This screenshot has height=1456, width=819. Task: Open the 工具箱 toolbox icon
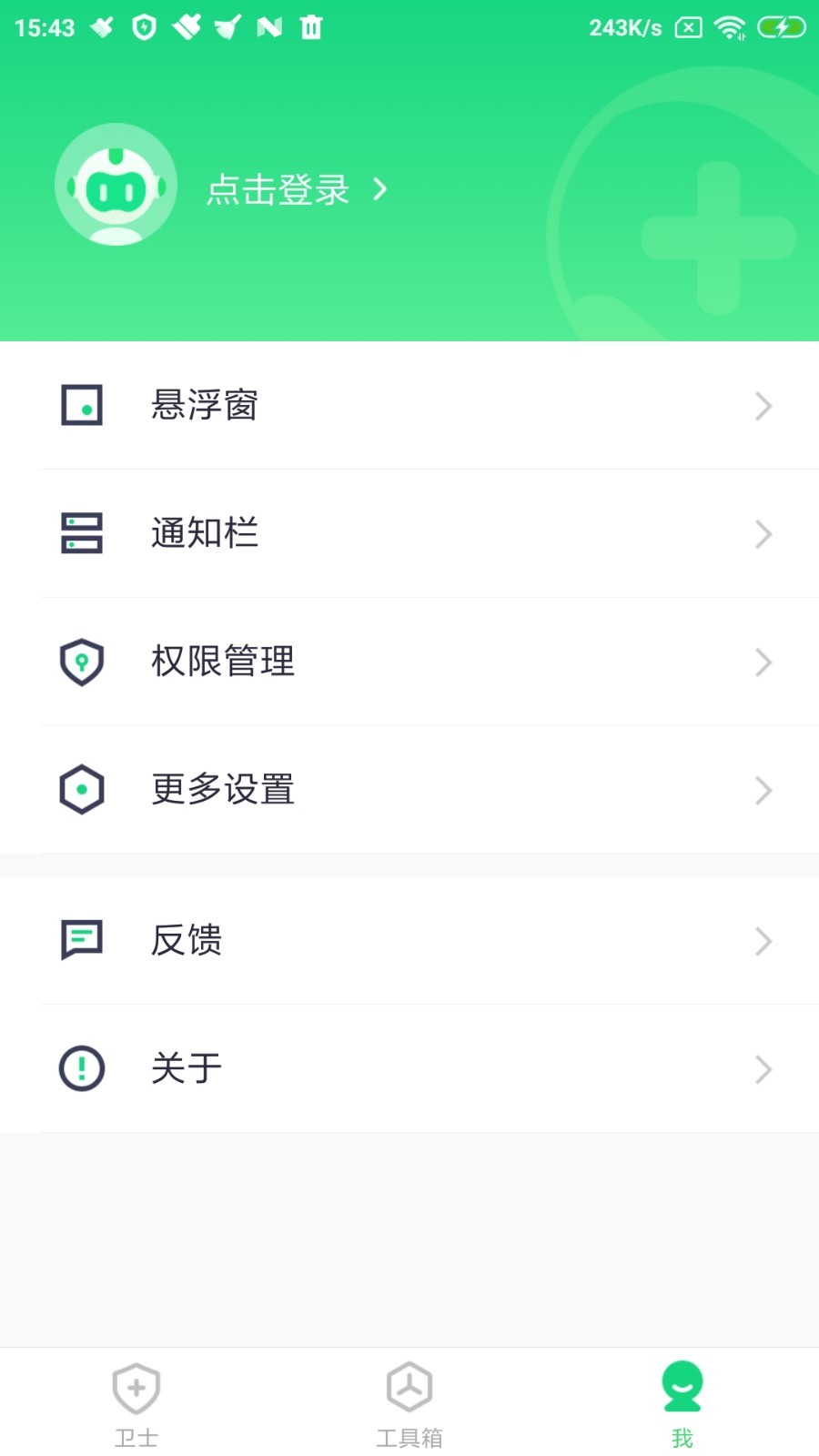coord(409,1387)
